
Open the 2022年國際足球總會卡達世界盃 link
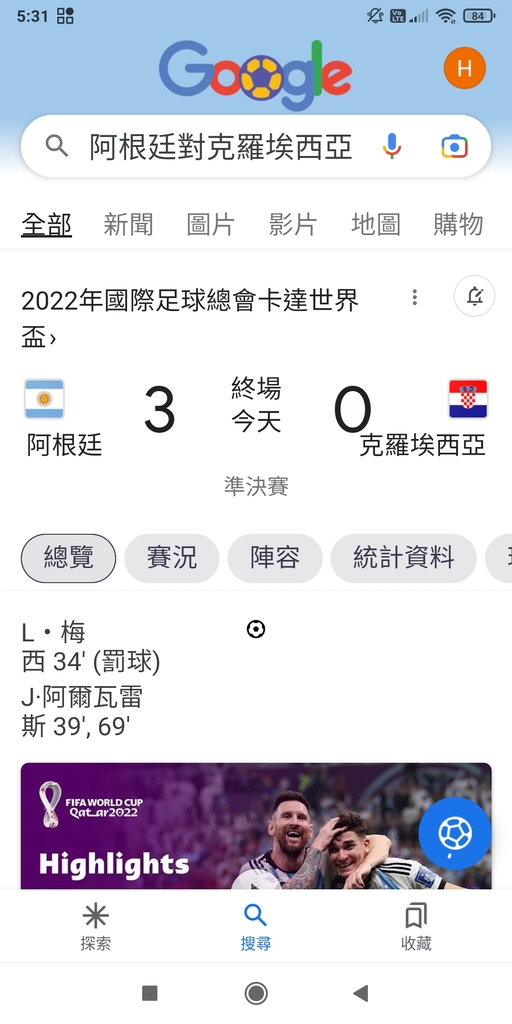click(190, 319)
